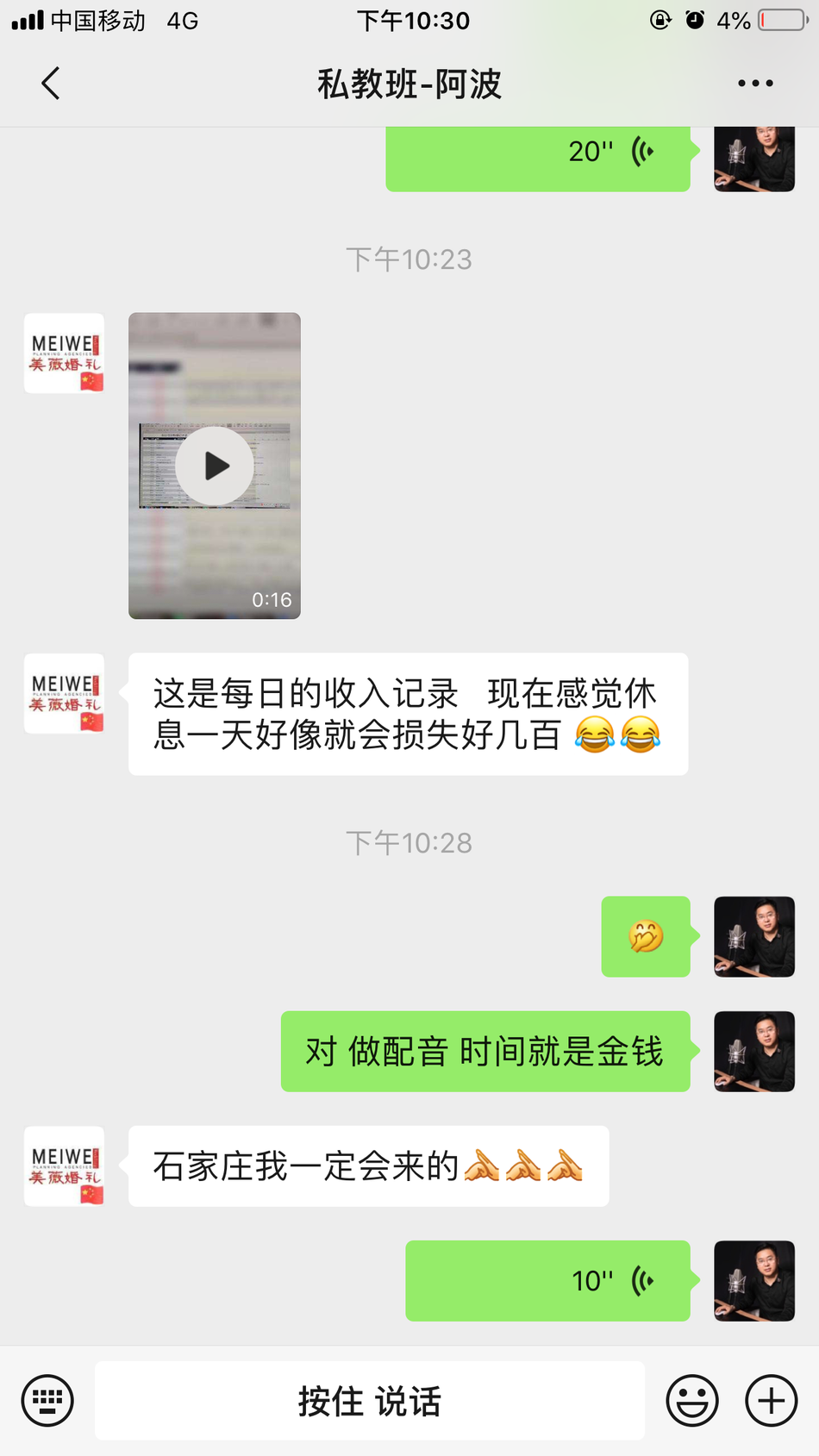Play the 0:16 video message
This screenshot has height=1456, width=819.
pos(215,466)
